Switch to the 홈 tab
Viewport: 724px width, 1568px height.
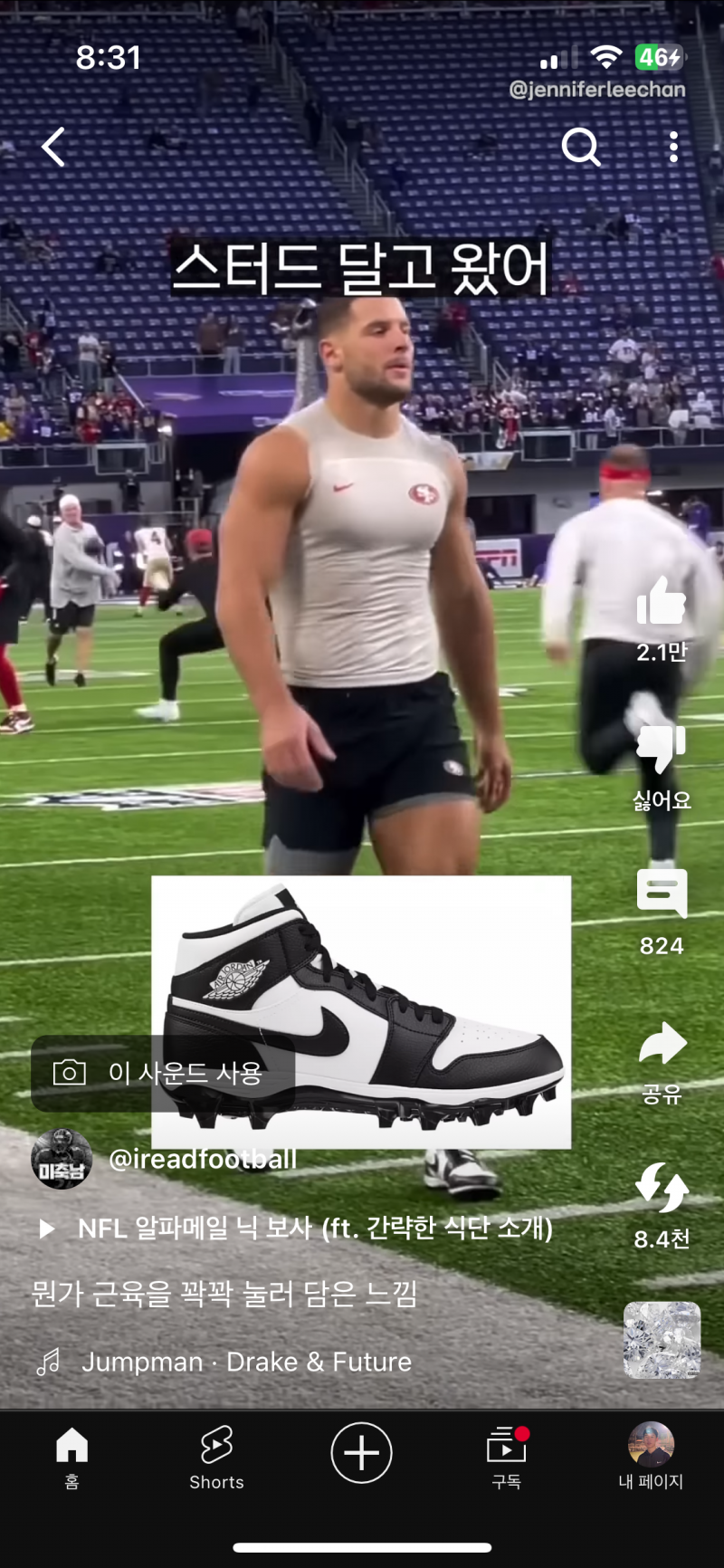[x=72, y=1455]
